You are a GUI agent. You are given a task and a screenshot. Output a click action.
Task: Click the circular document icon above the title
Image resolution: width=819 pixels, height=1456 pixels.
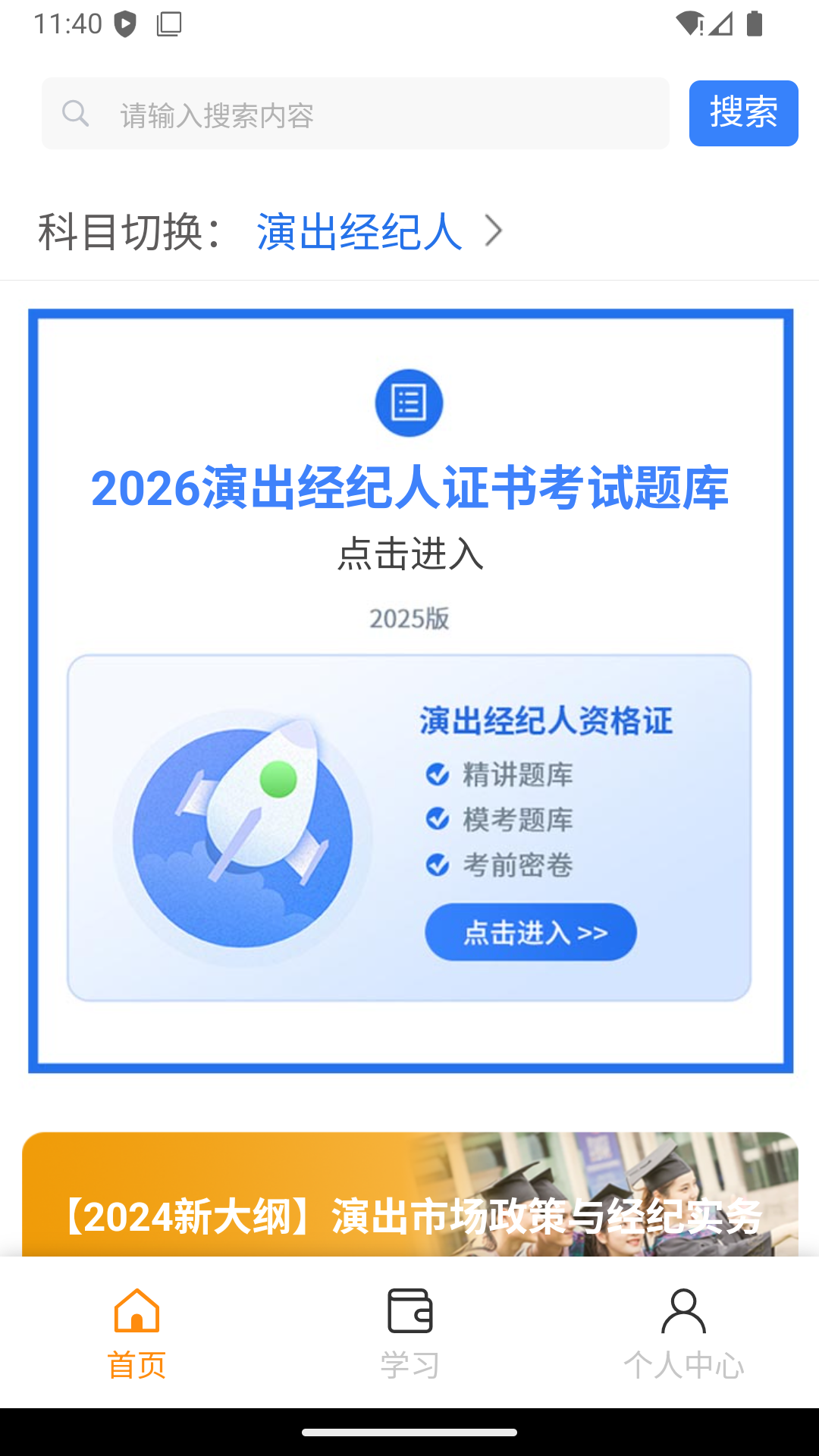[x=409, y=404]
